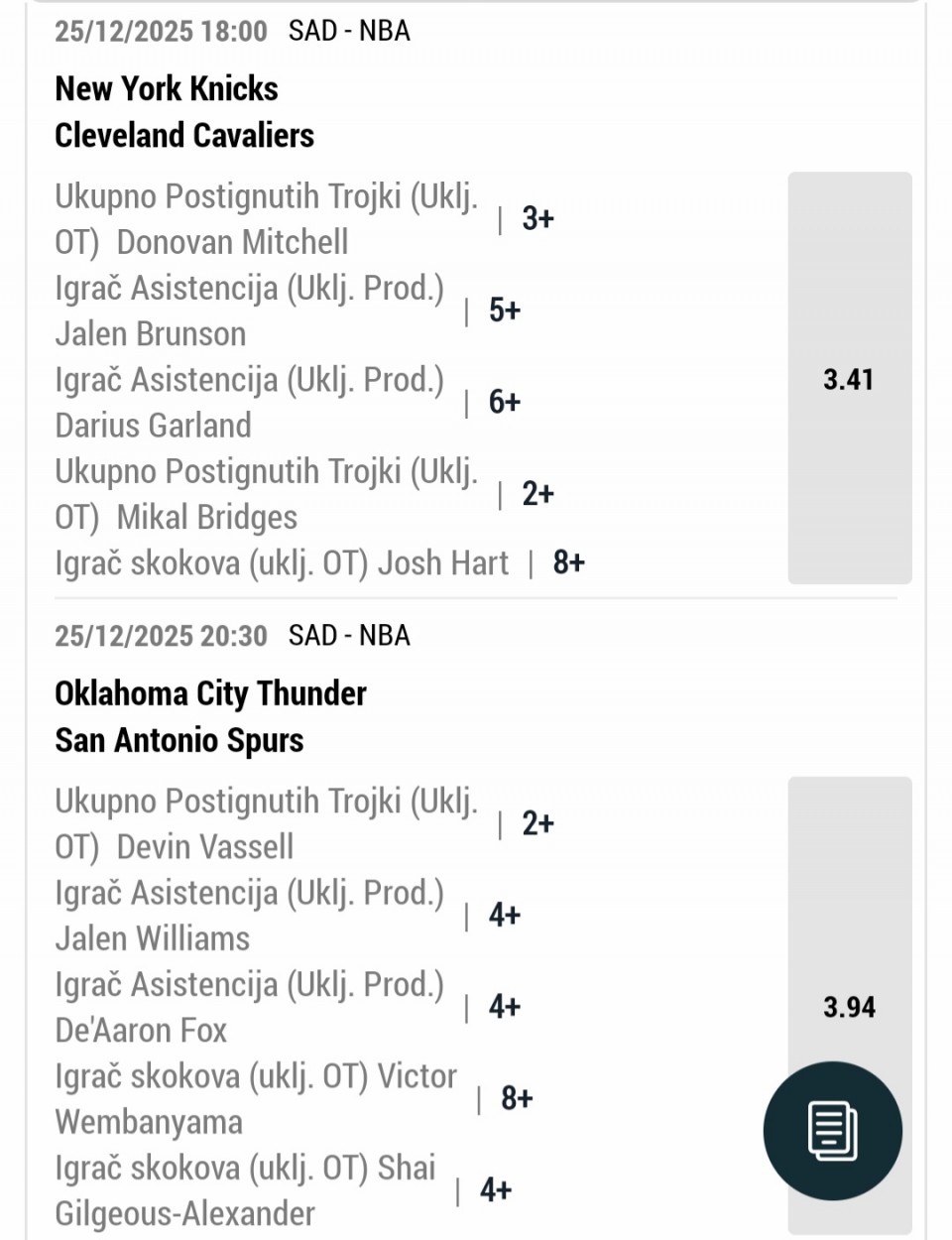Select the 3.41 odds box for Knicks–Cavaliers
Viewport: 952px width, 1240px height.
pyautogui.click(x=849, y=379)
